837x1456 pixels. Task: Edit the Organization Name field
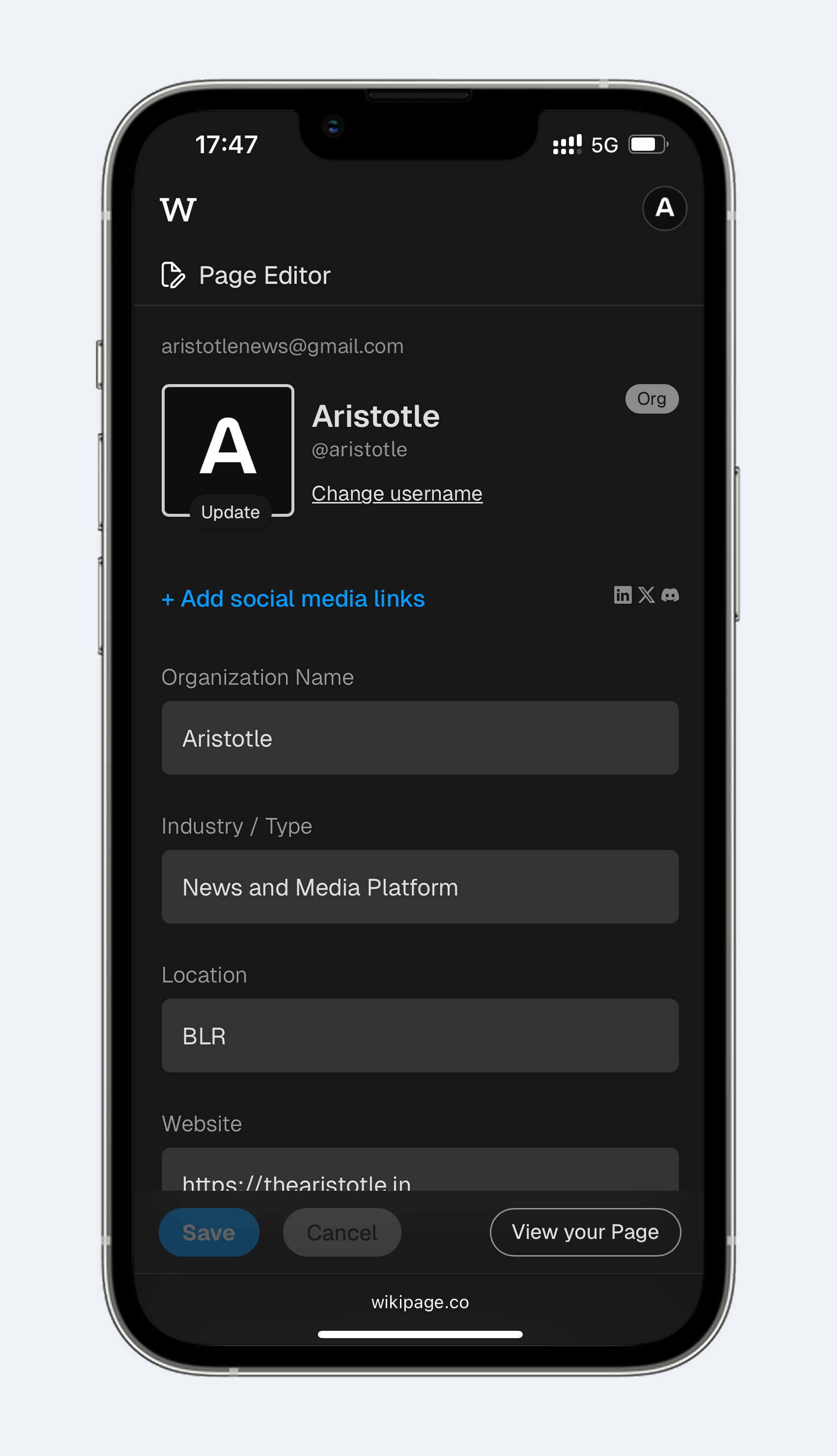[x=420, y=738]
